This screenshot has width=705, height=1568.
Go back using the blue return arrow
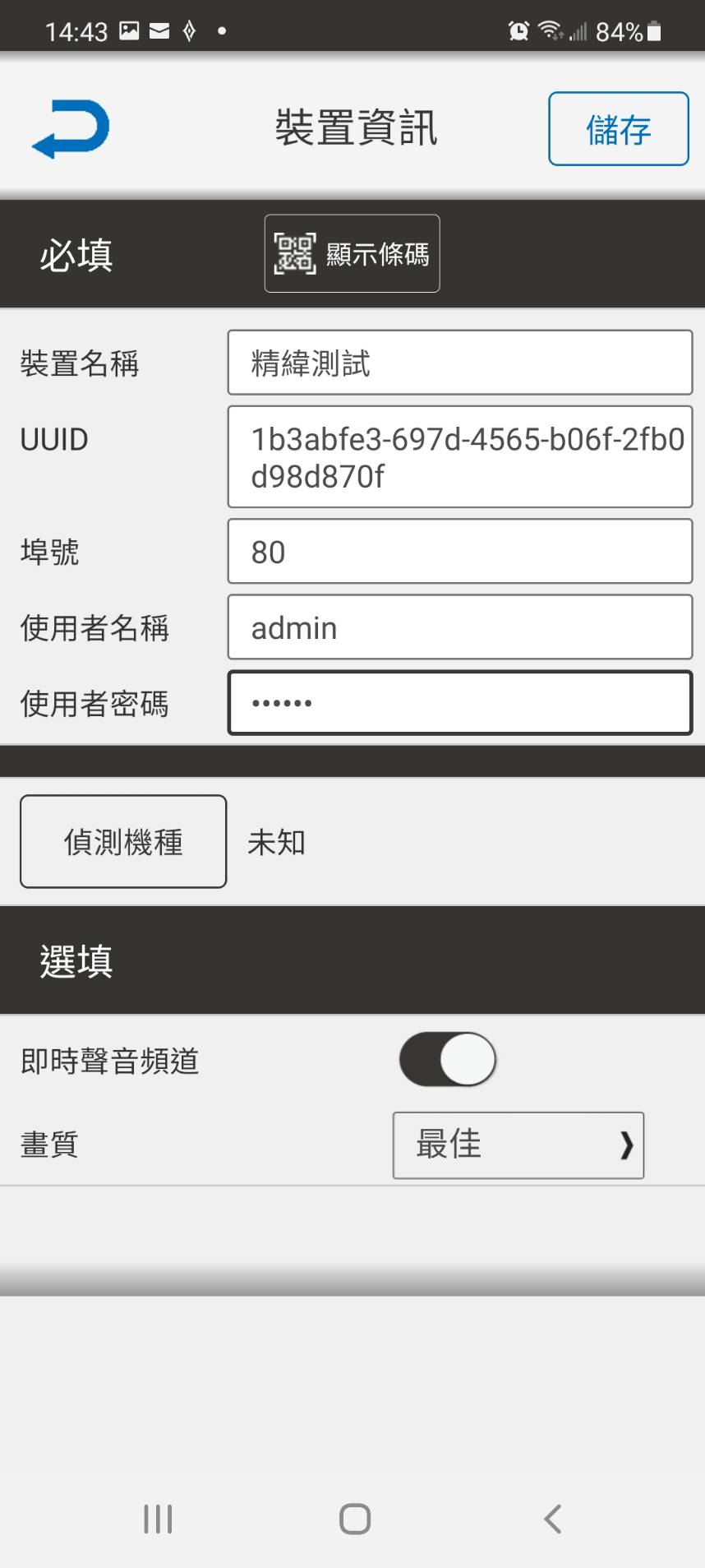pyautogui.click(x=71, y=129)
